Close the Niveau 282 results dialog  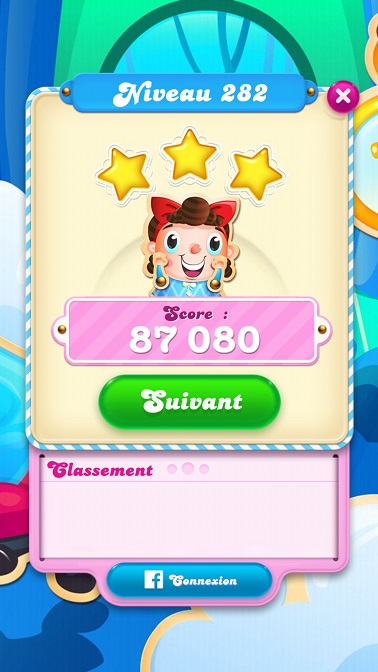click(x=343, y=97)
